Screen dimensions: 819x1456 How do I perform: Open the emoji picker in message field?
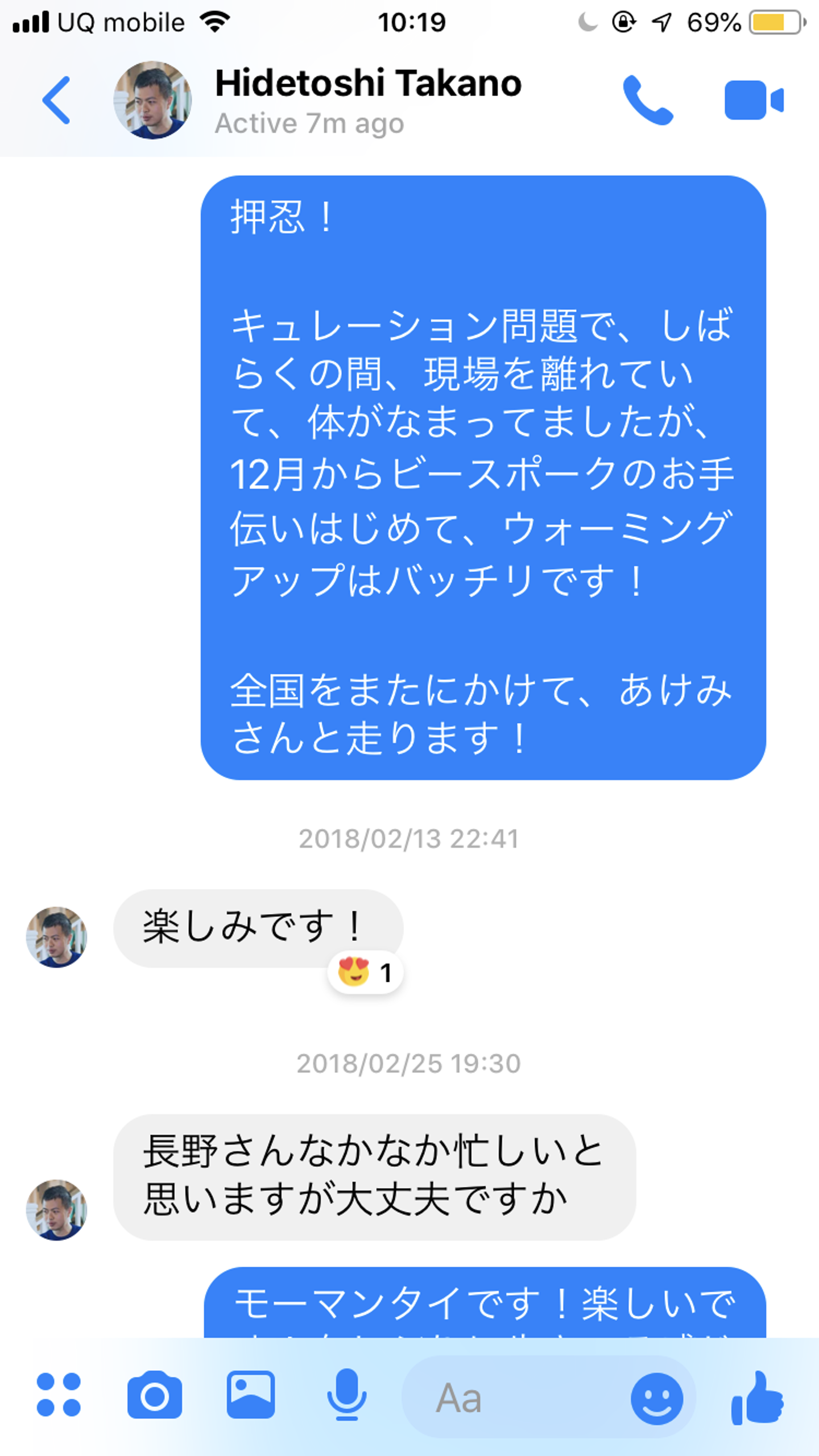(656, 1398)
